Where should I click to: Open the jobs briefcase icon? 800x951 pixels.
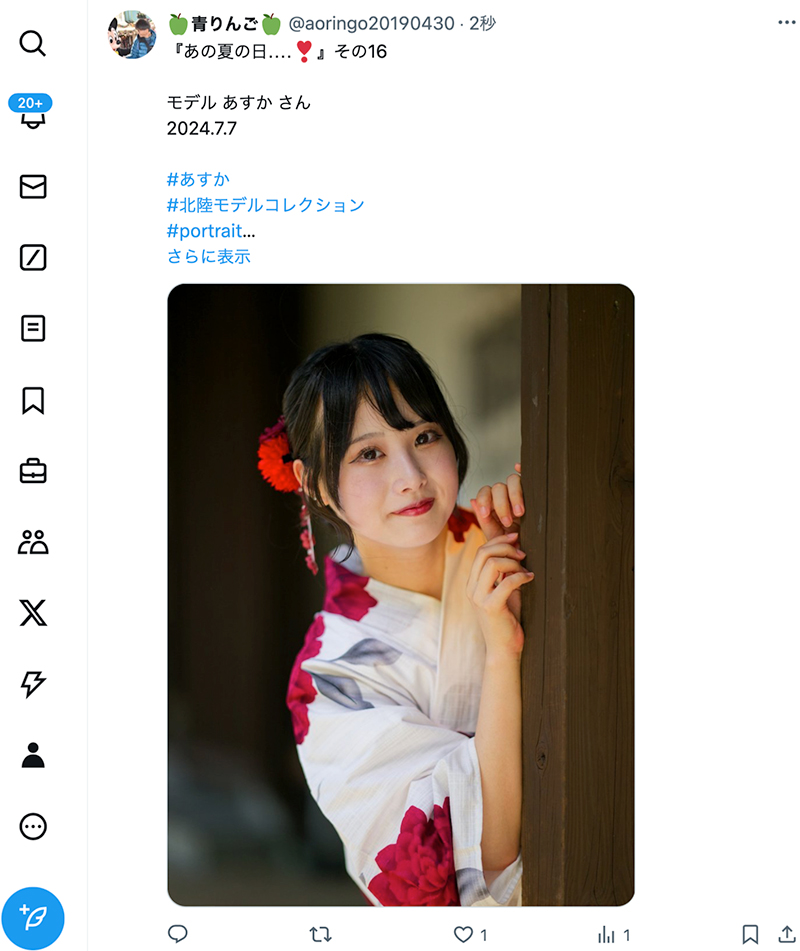point(33,471)
